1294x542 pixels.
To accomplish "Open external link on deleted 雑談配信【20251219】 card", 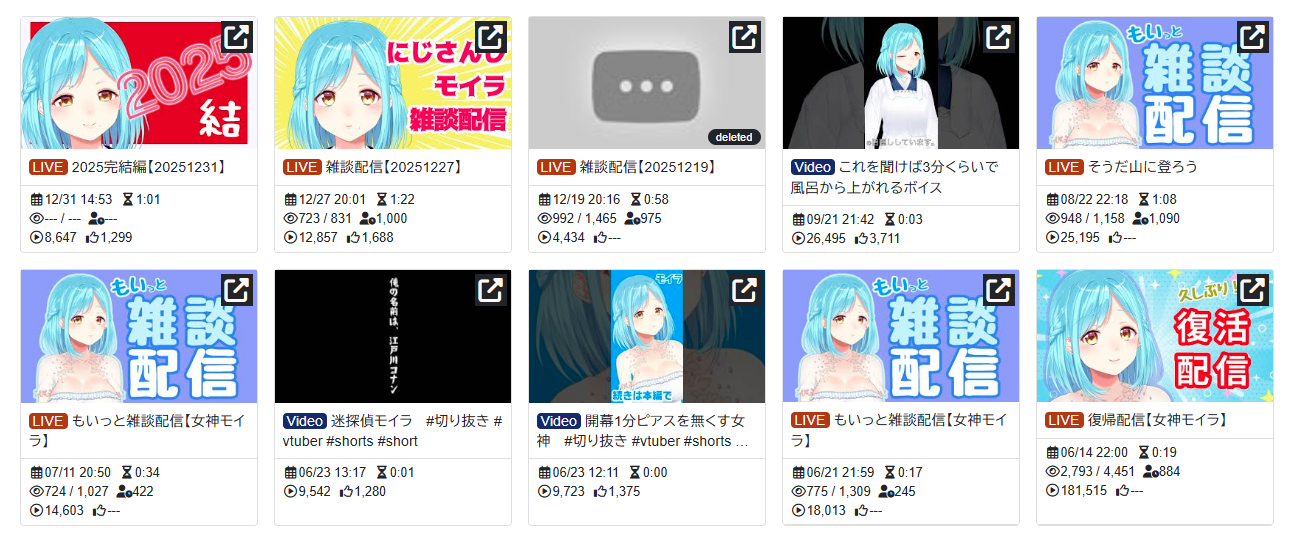I will [744, 37].
